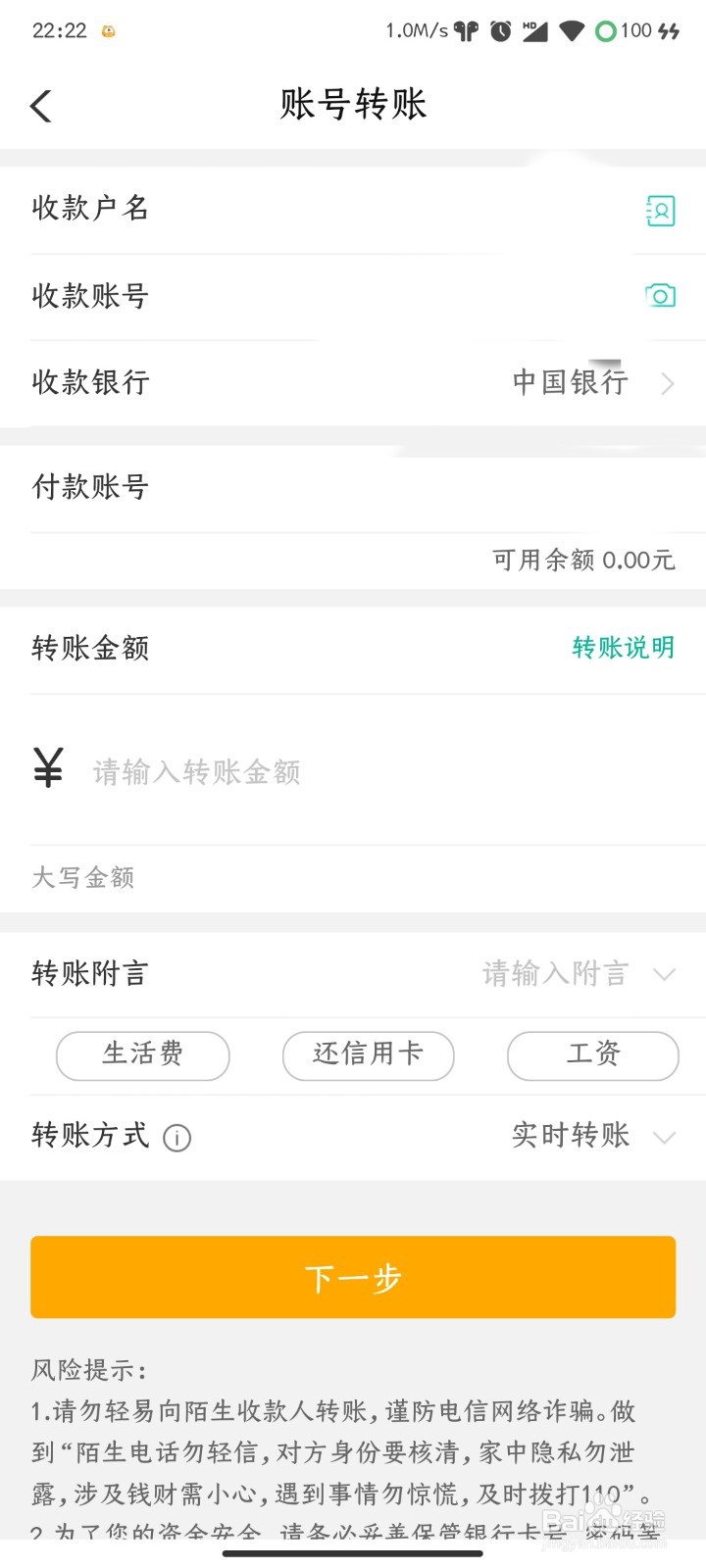Open contacts icon beside 收款户名
Image resolution: width=706 pixels, height=1568 pixels.
click(661, 210)
